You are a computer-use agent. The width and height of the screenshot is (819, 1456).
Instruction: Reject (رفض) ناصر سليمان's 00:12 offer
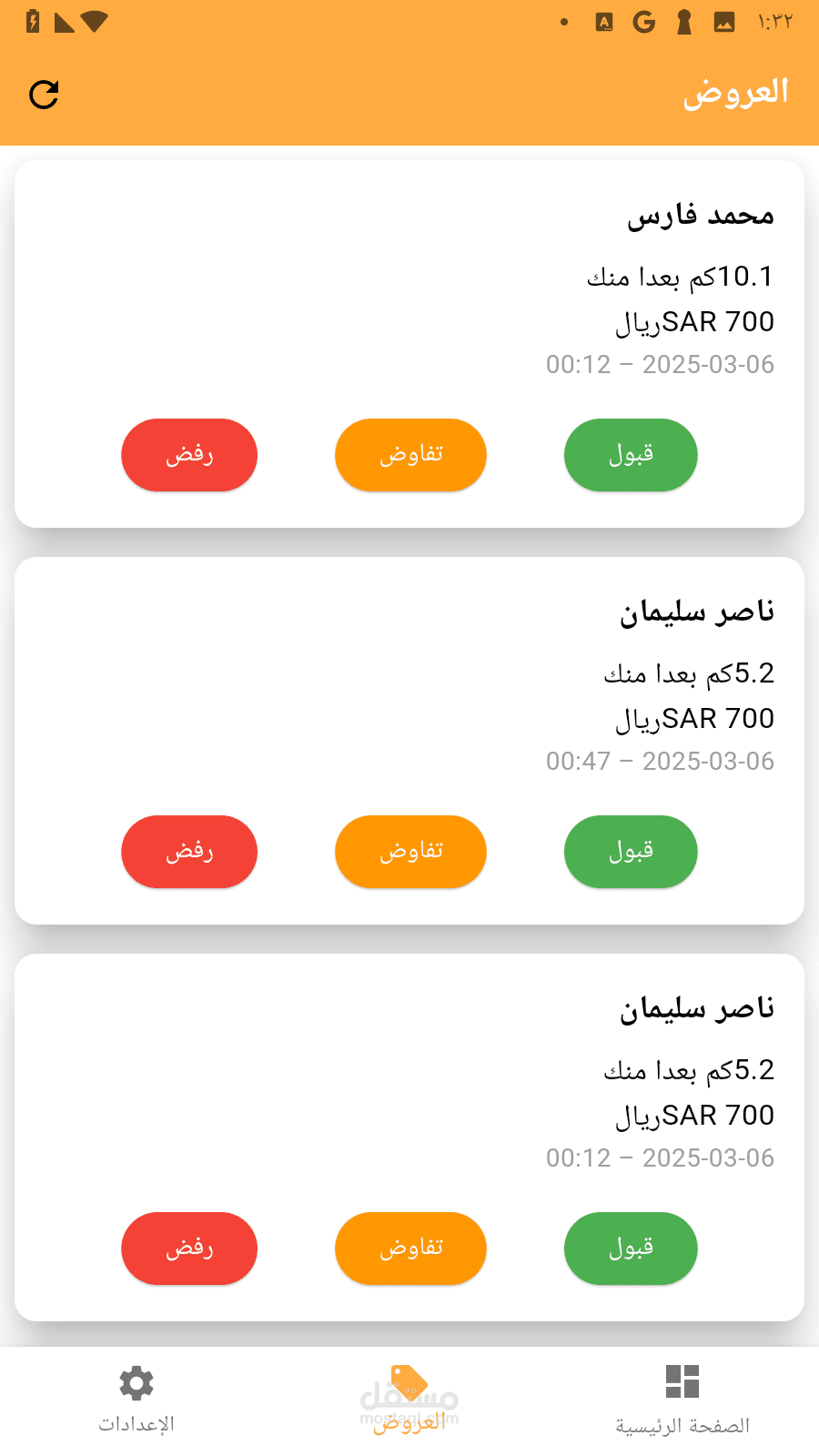[x=189, y=1249]
